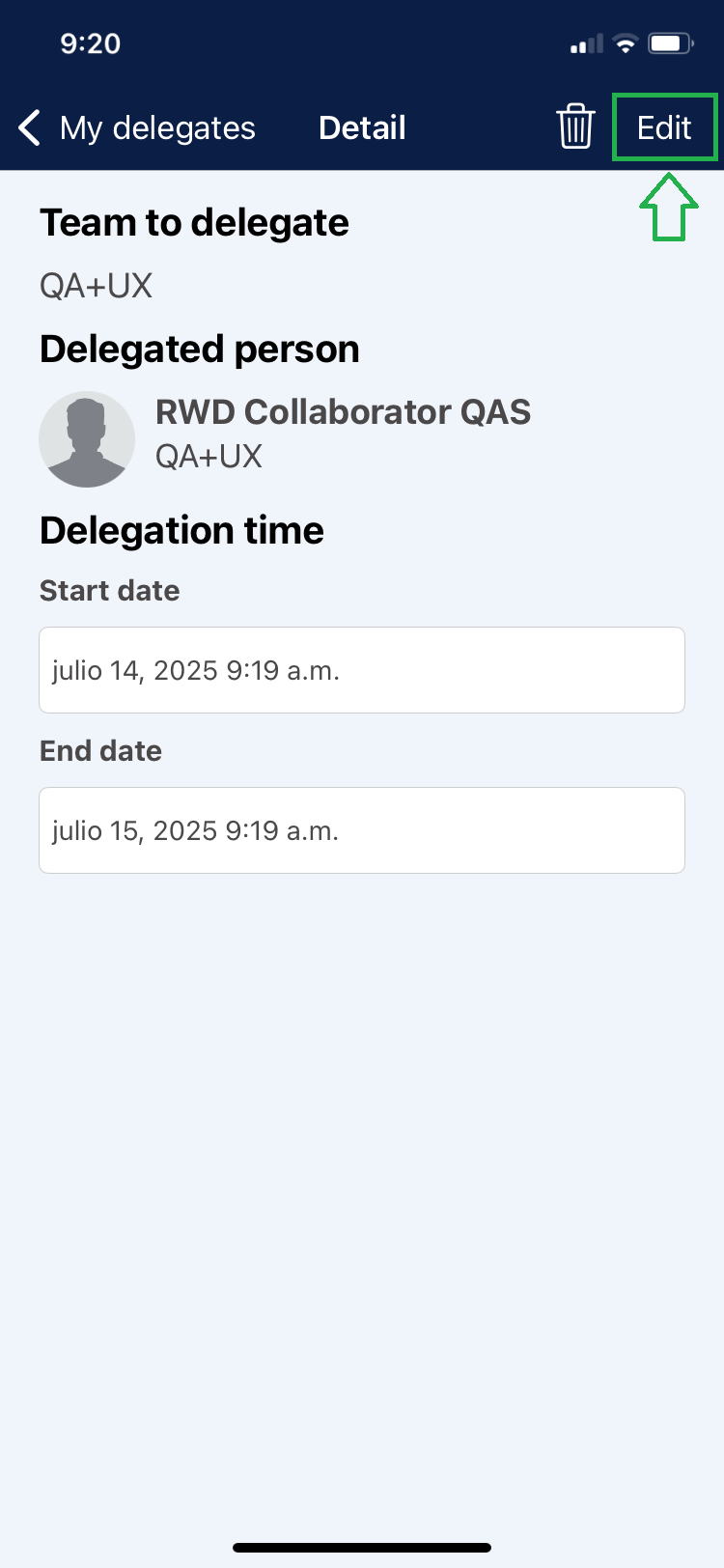Tap Edit to modify the delegation
Viewport: 724px width, 1568px height.
pyautogui.click(x=664, y=127)
